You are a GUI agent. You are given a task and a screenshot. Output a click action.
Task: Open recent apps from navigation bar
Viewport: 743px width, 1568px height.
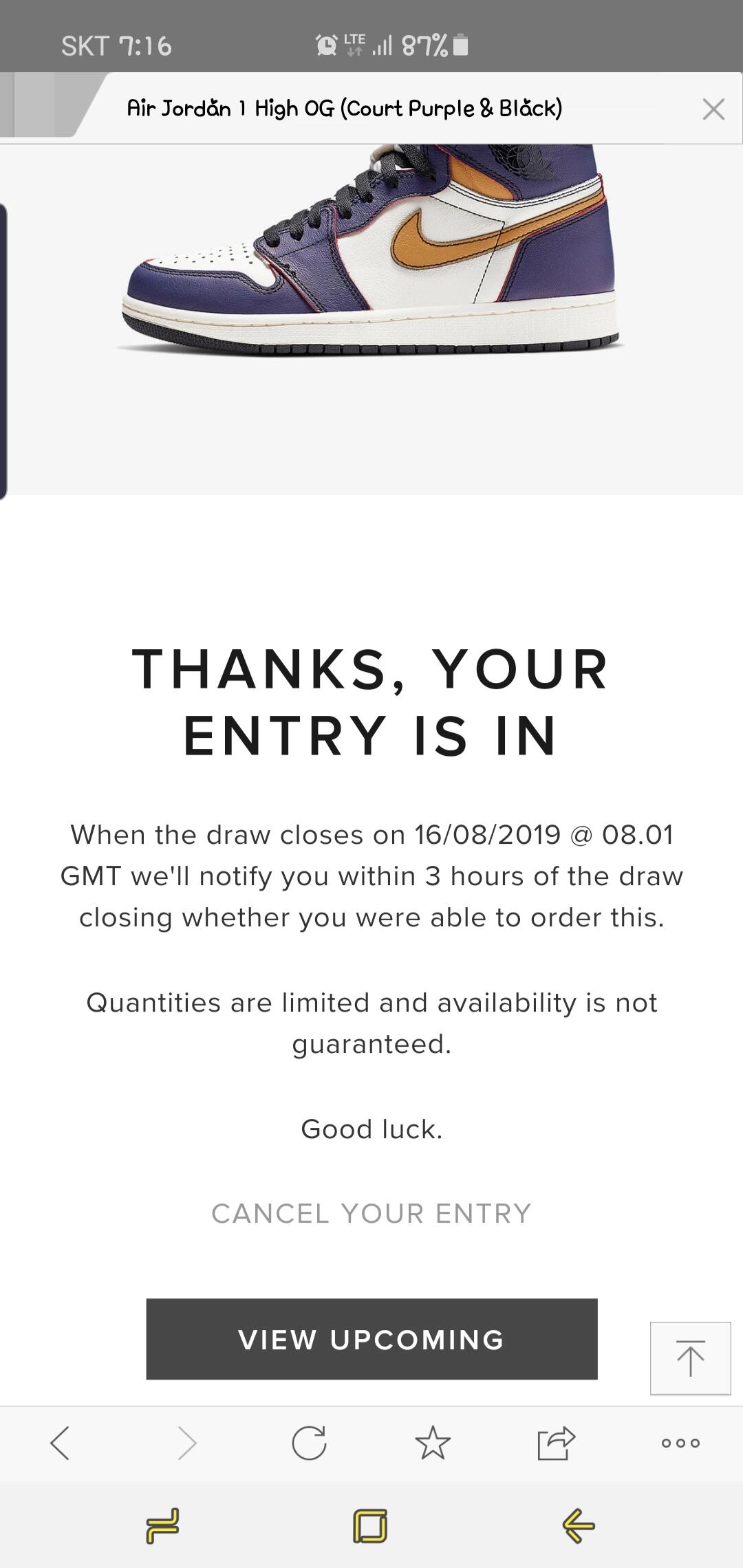pos(163,1527)
